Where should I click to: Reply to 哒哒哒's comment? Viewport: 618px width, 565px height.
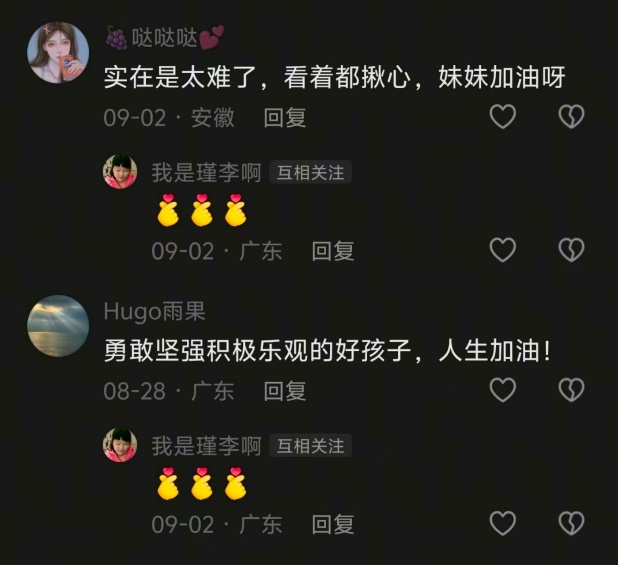coord(284,117)
